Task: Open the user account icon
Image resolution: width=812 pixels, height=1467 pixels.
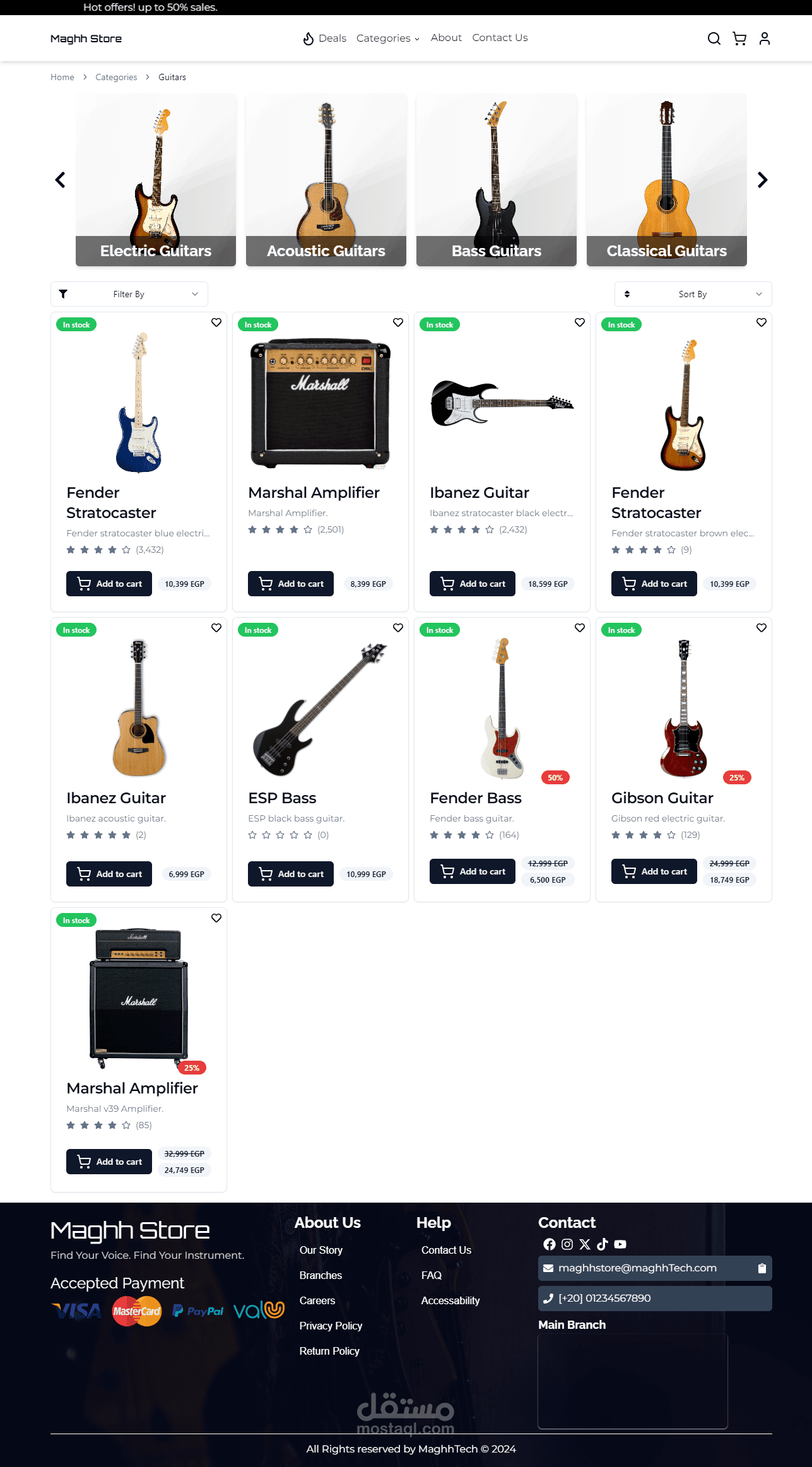Action: [x=765, y=38]
